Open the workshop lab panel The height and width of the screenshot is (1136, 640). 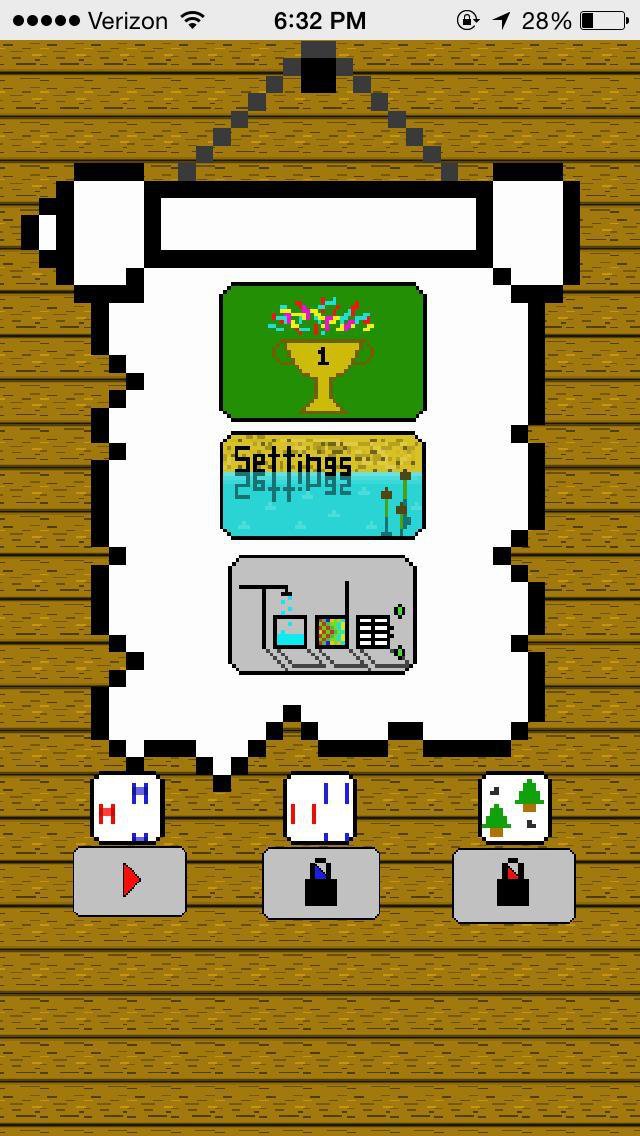coord(322,614)
